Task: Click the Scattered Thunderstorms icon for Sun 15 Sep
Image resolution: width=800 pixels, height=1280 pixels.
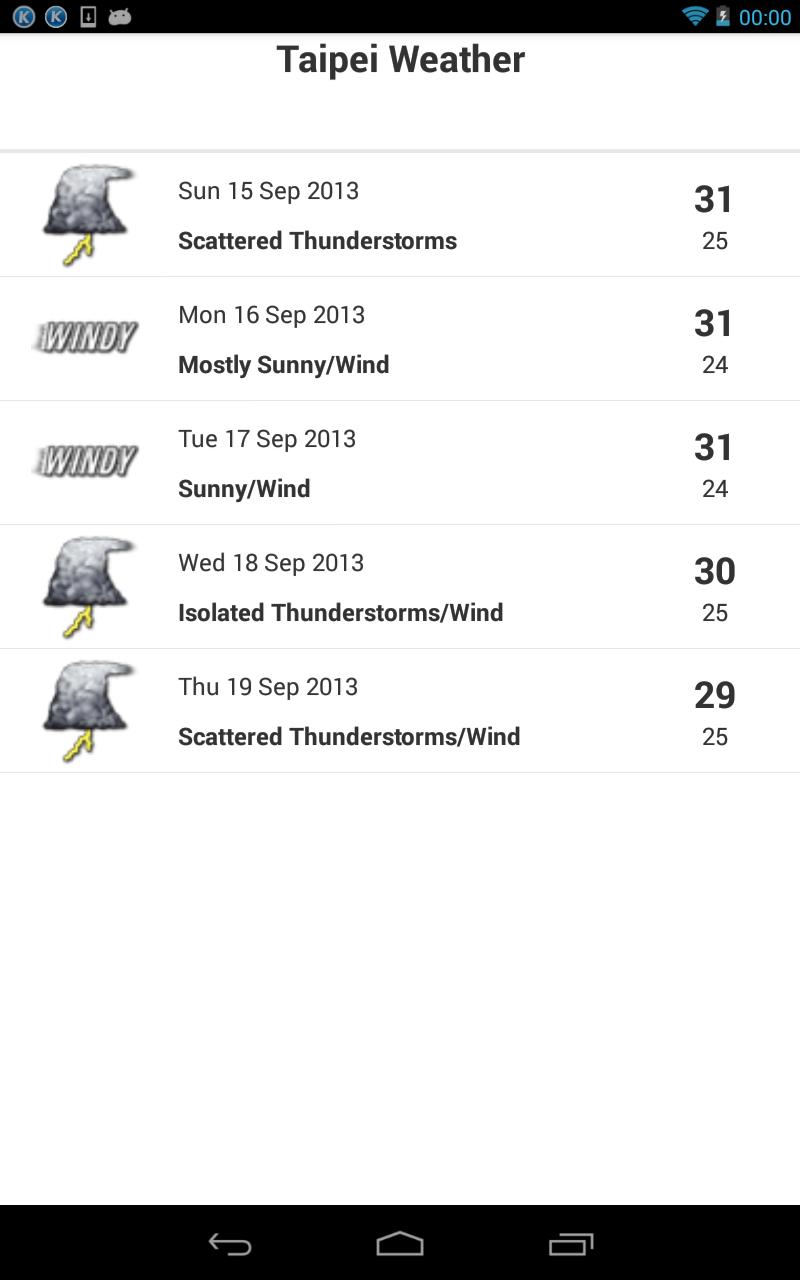Action: coord(85,213)
